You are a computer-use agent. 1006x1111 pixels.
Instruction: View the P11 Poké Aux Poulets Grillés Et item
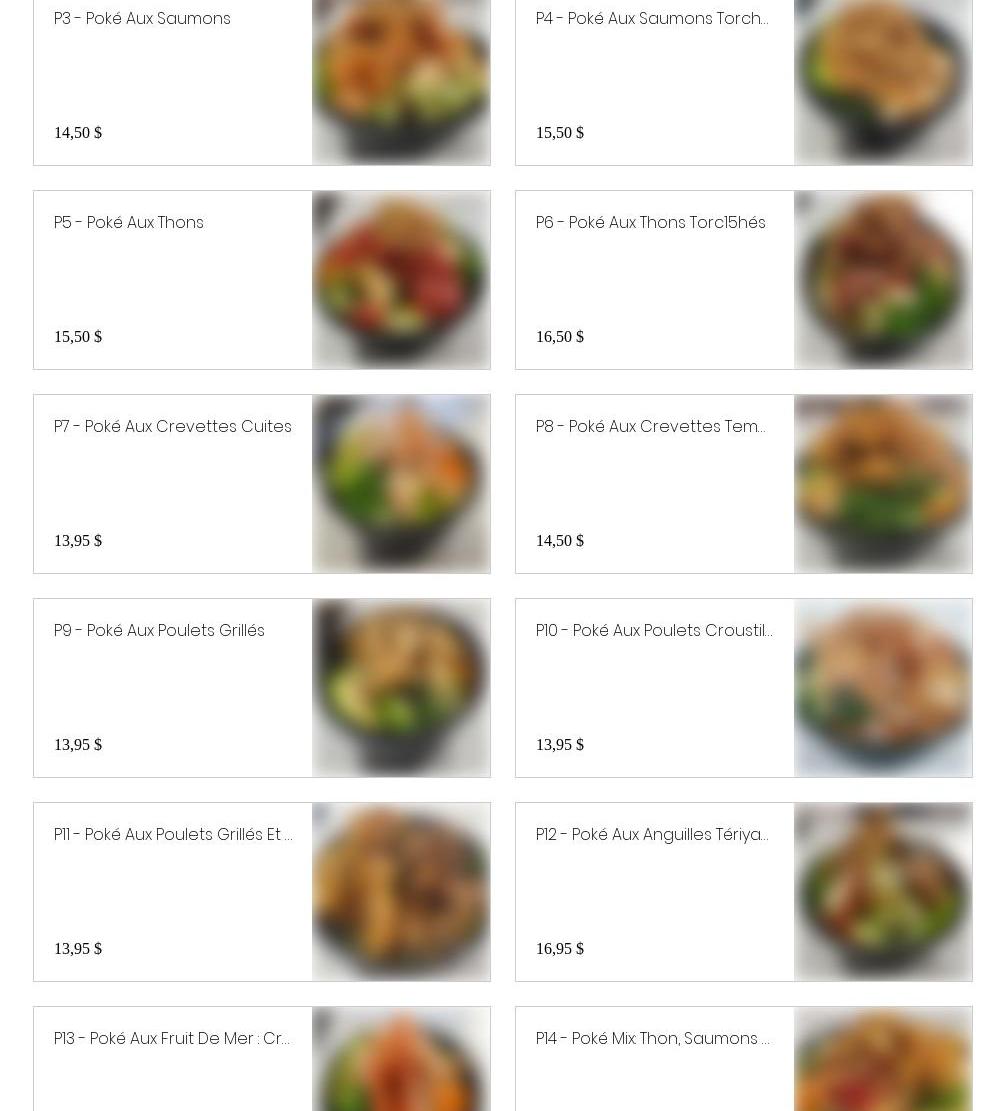point(173,835)
